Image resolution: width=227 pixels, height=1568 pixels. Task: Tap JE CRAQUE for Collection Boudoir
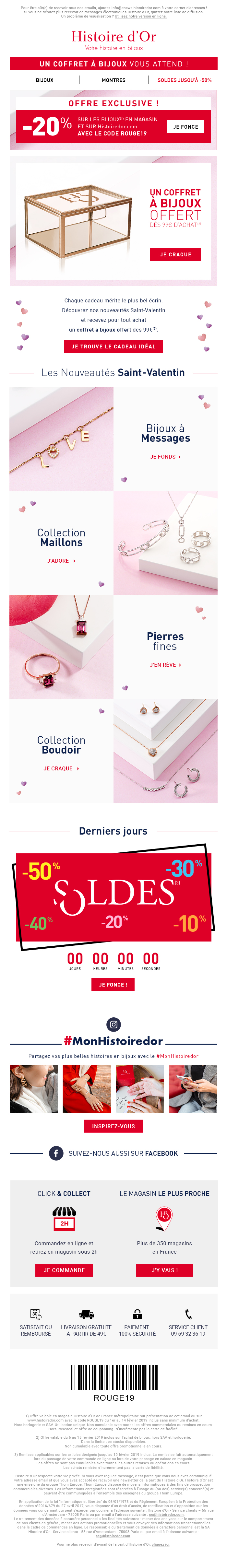pyautogui.click(x=61, y=769)
